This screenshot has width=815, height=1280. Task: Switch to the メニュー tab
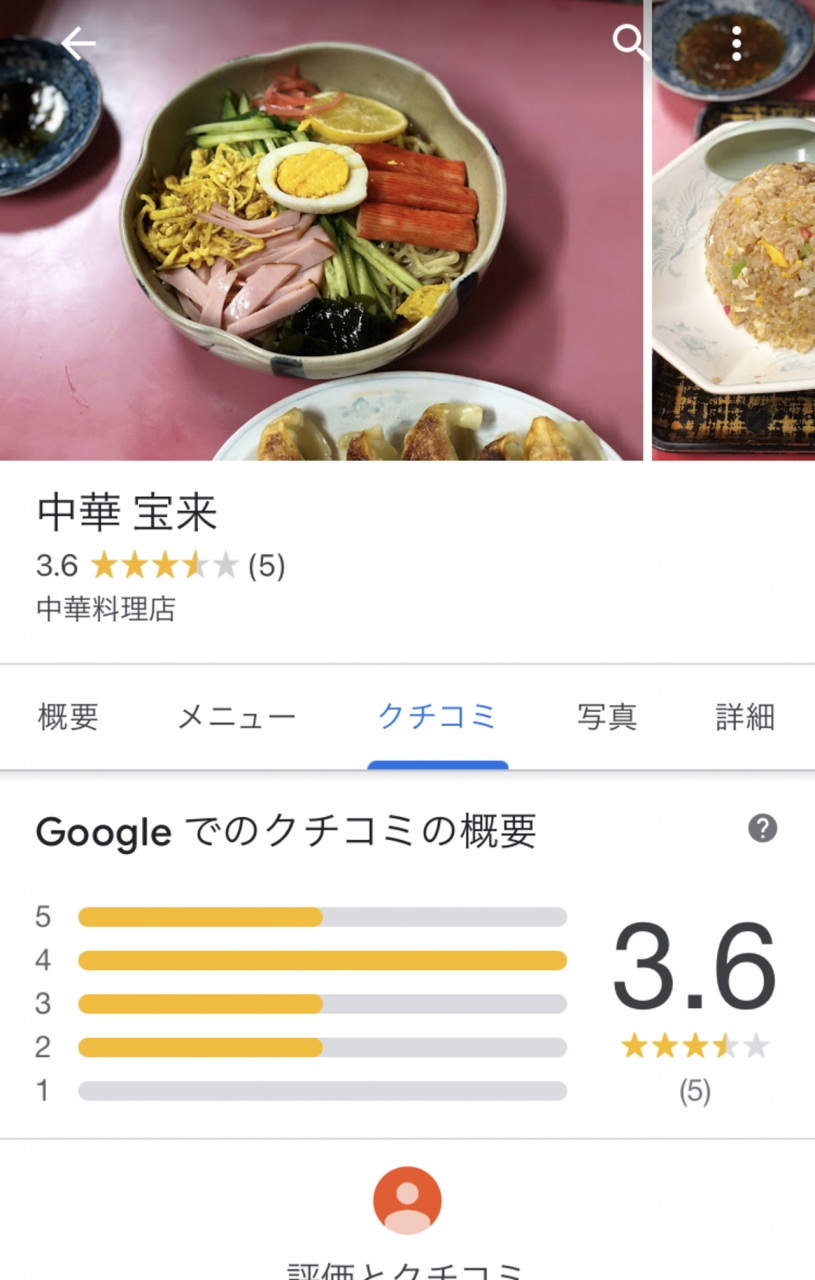point(237,717)
